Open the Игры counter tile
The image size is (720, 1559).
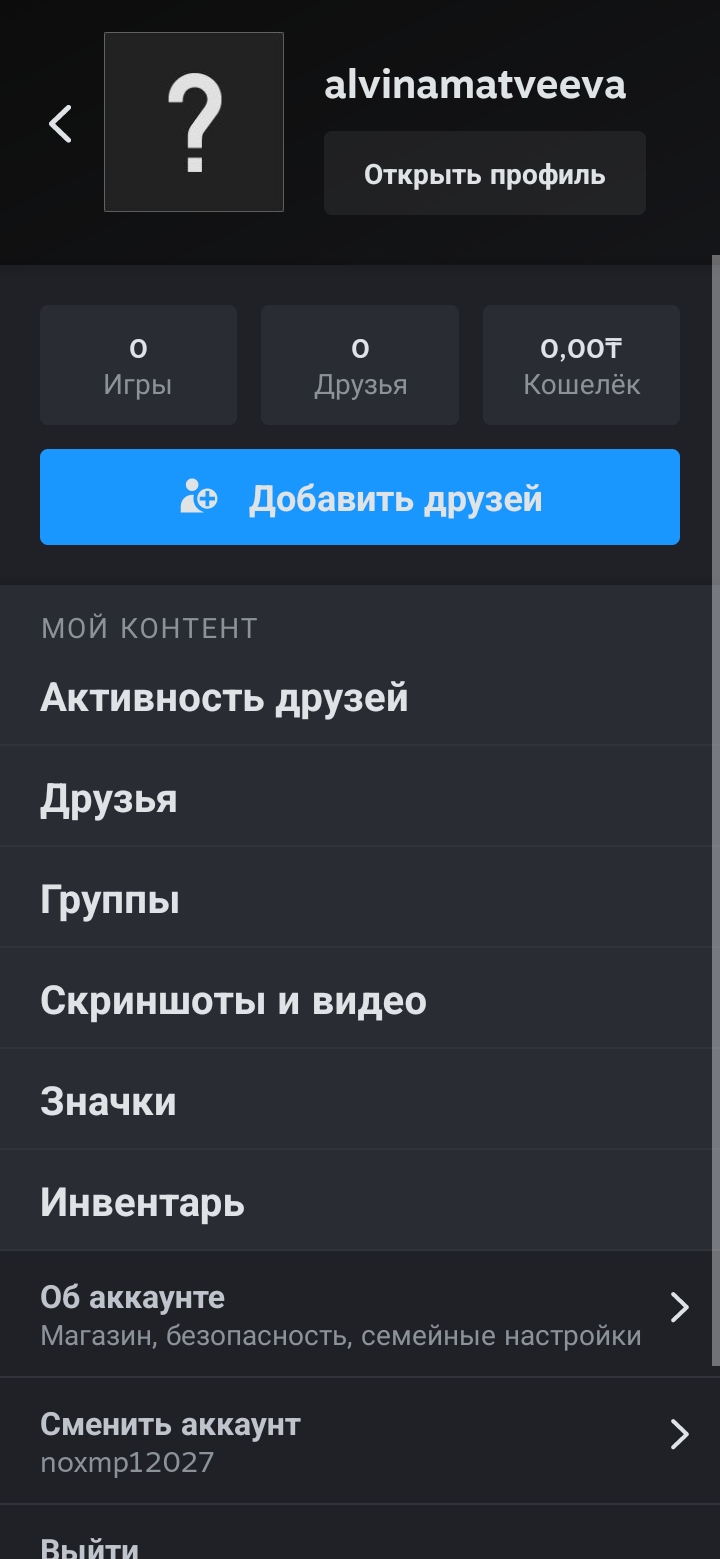pos(138,365)
